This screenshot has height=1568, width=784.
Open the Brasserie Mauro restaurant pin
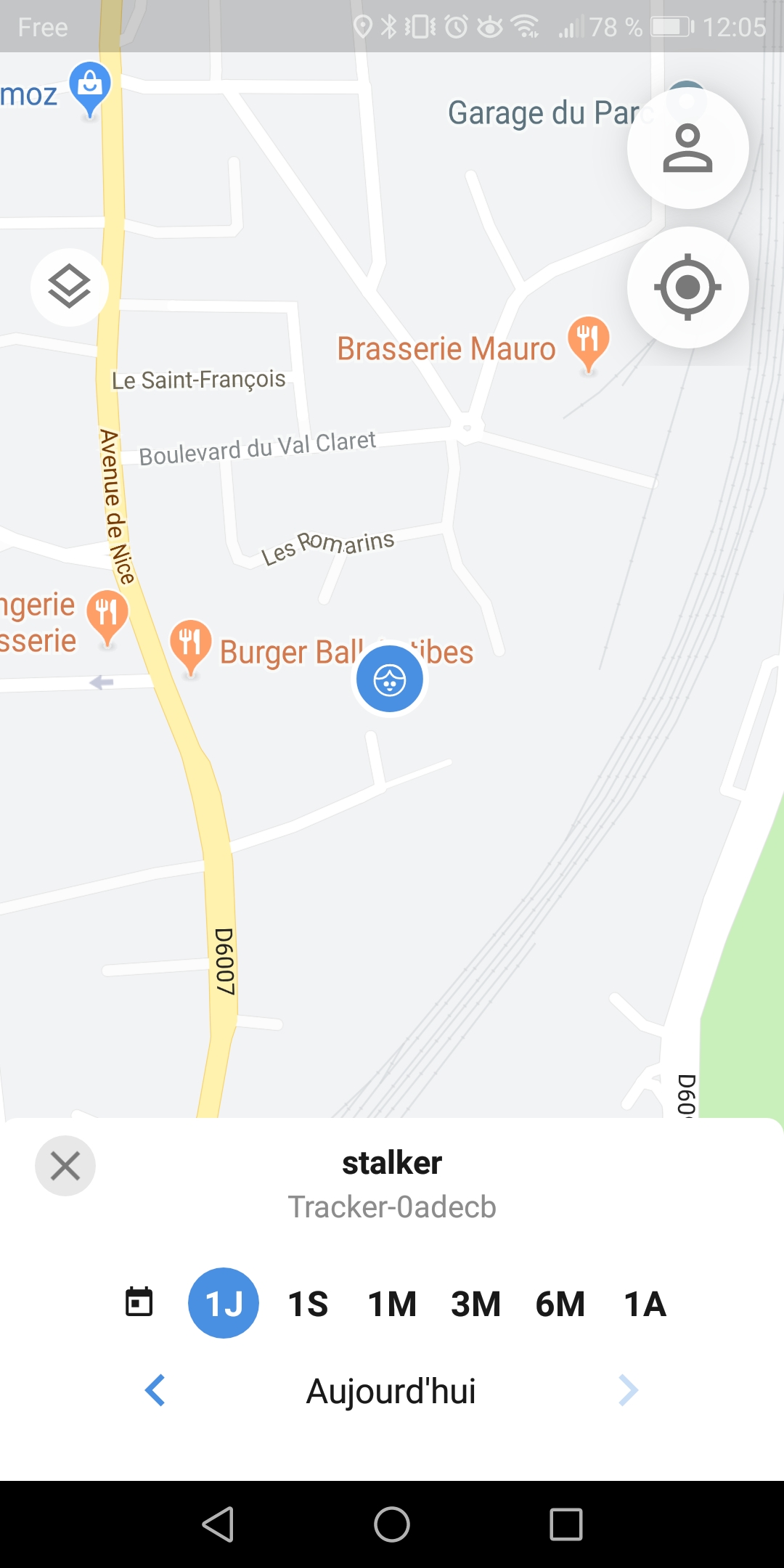pyautogui.click(x=588, y=340)
